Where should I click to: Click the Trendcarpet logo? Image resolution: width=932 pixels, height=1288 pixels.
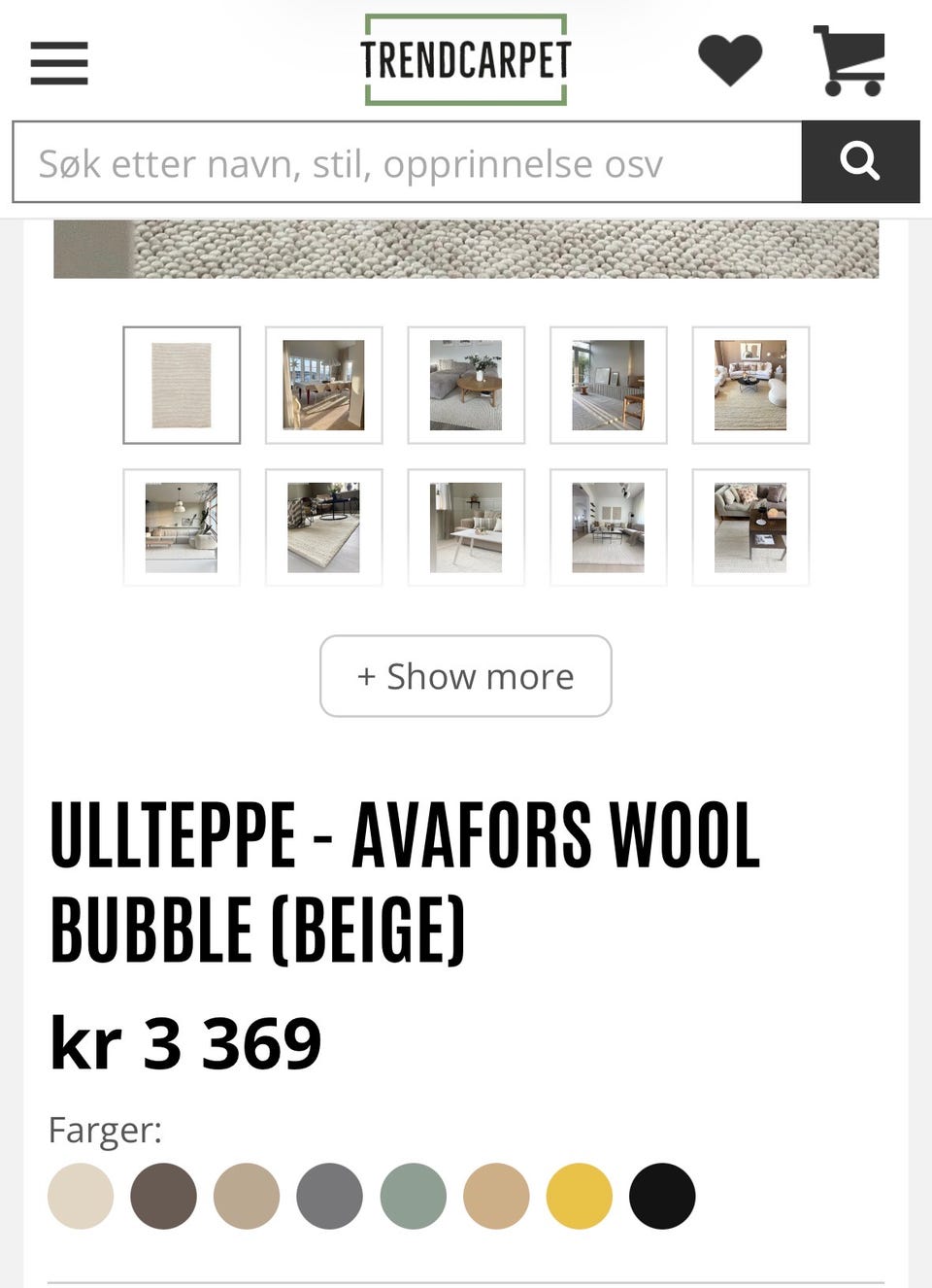tap(466, 56)
